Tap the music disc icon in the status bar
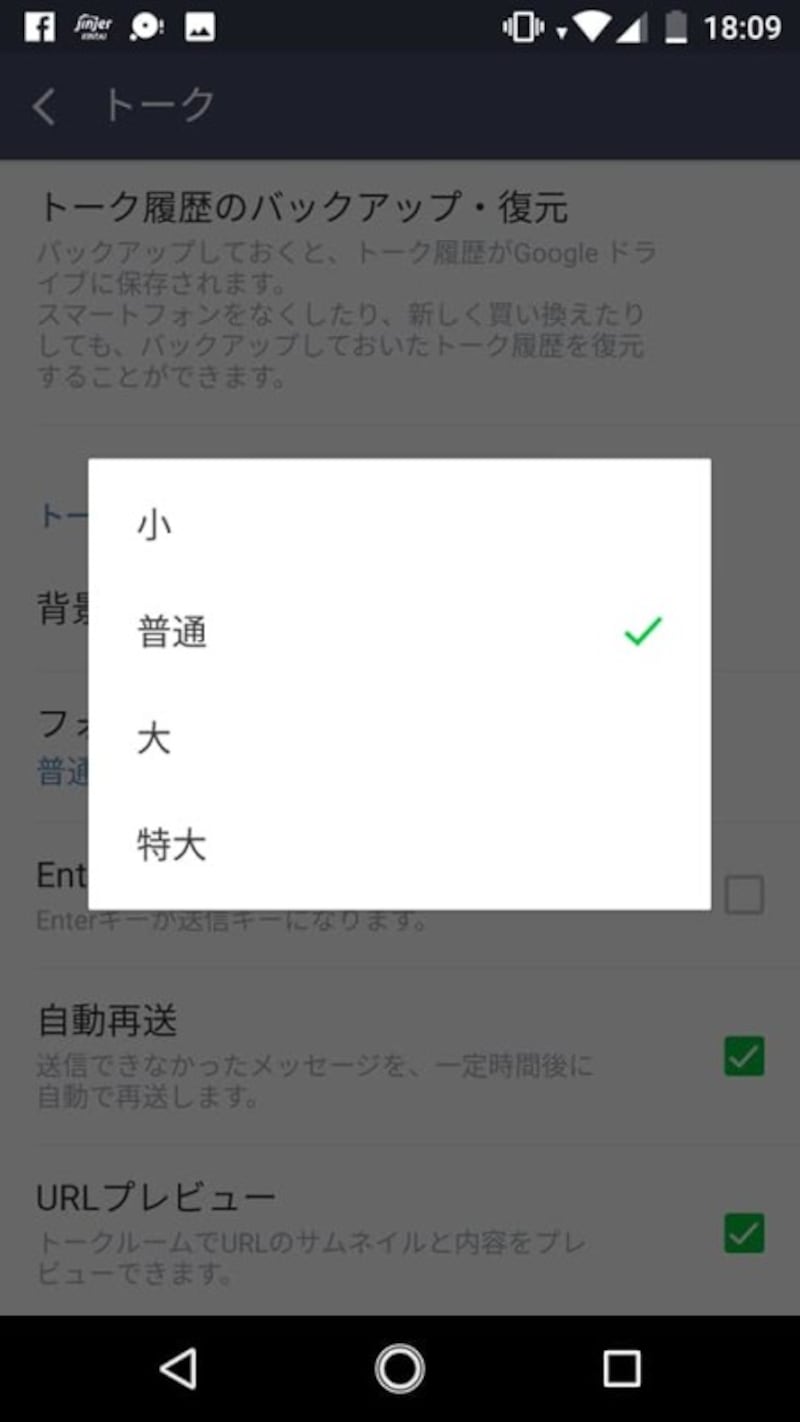 pos(142,26)
